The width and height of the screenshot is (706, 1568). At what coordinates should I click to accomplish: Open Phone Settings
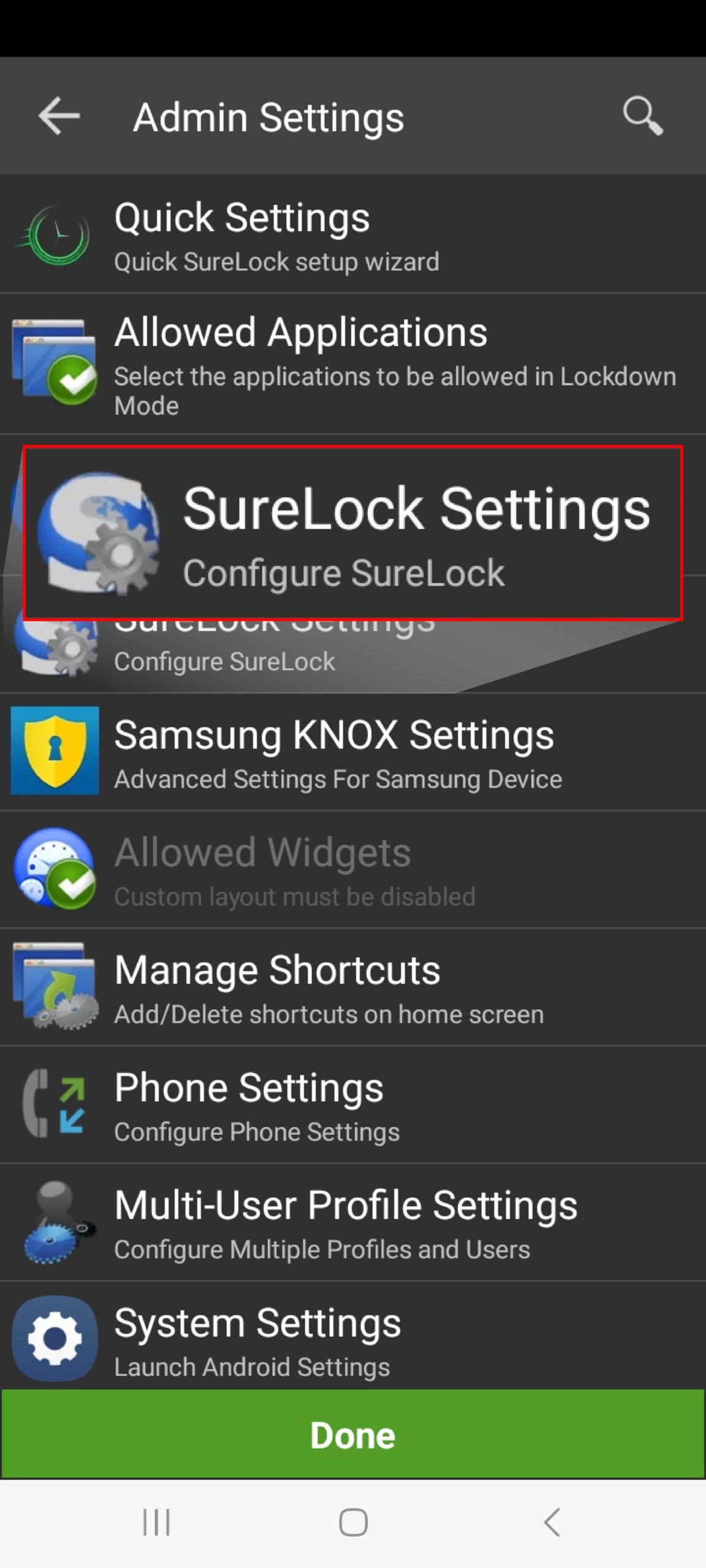tap(353, 1105)
